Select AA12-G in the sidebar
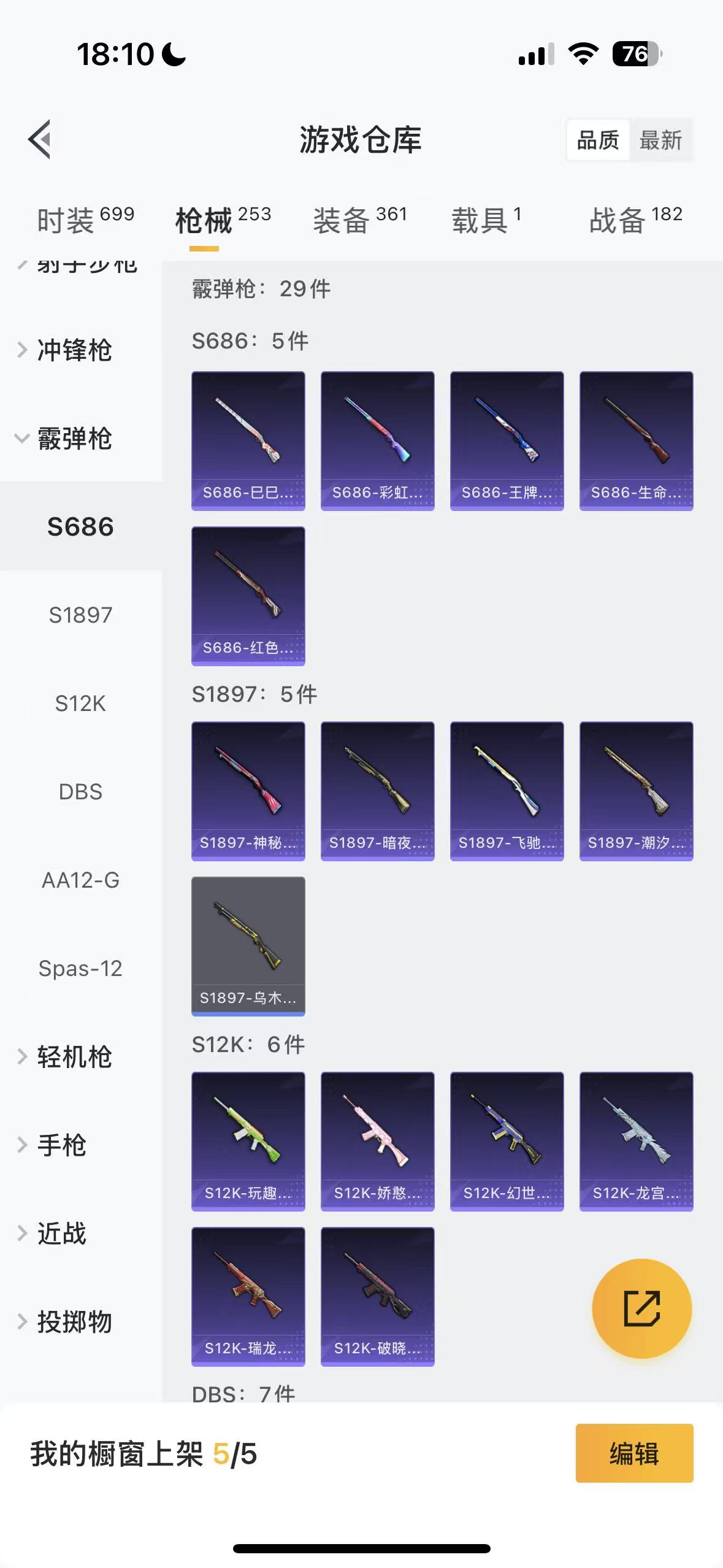The width and height of the screenshot is (723, 1568). pos(80,880)
